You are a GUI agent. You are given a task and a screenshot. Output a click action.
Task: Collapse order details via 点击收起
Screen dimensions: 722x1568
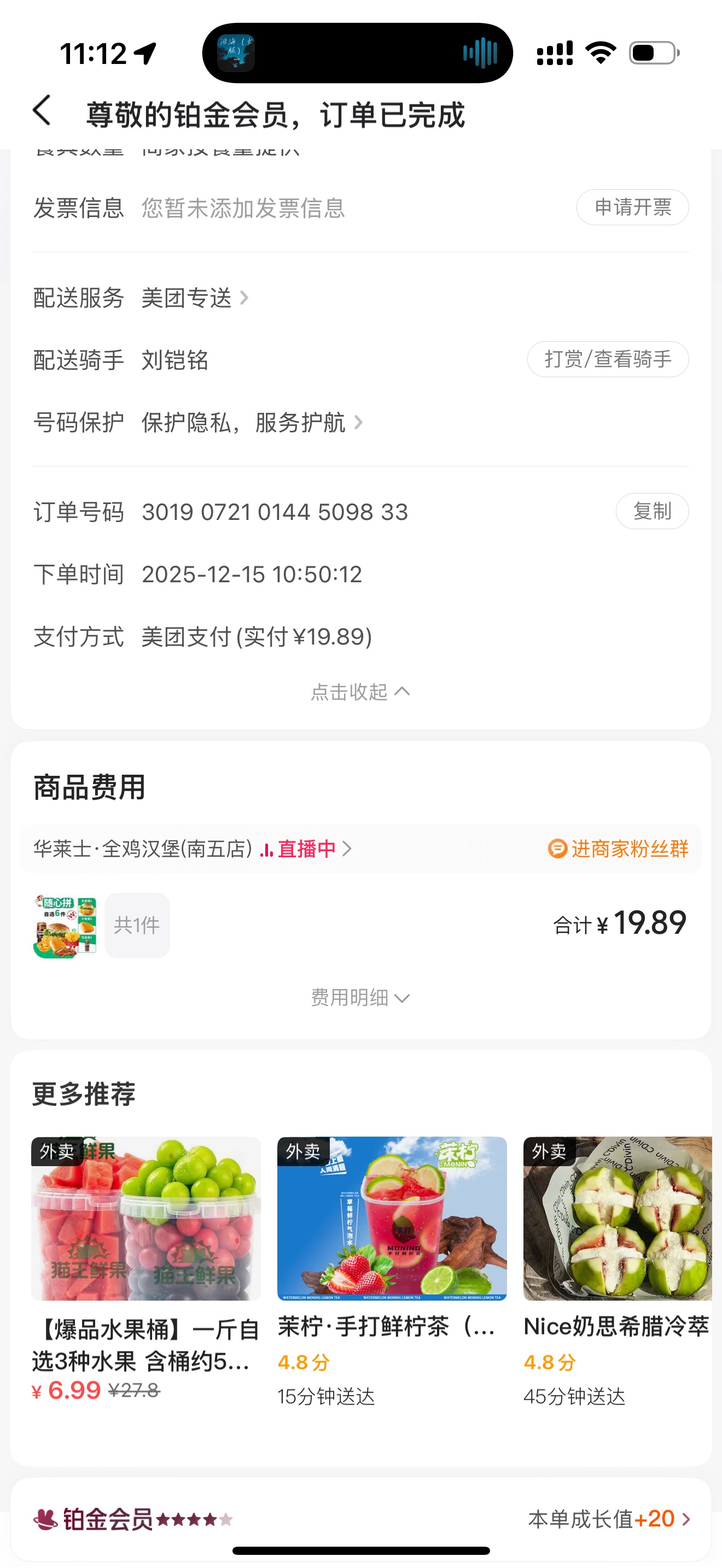pyautogui.click(x=360, y=692)
